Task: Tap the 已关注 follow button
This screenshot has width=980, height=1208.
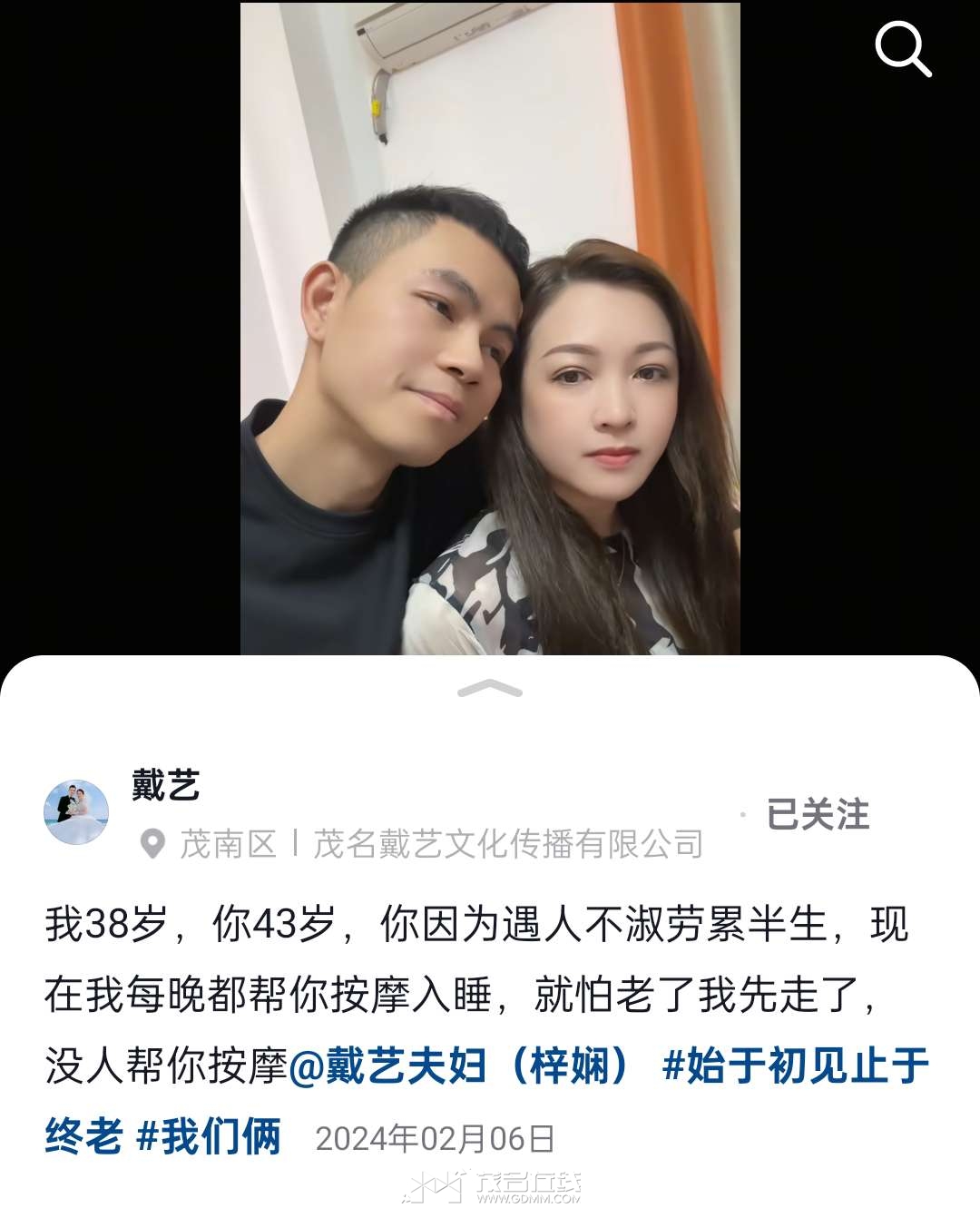Action: [817, 814]
